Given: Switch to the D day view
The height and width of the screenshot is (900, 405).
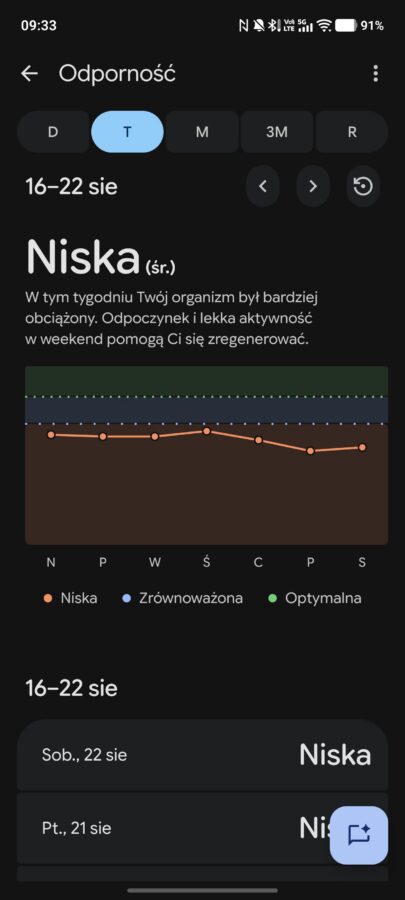Looking at the screenshot, I should pos(53,131).
